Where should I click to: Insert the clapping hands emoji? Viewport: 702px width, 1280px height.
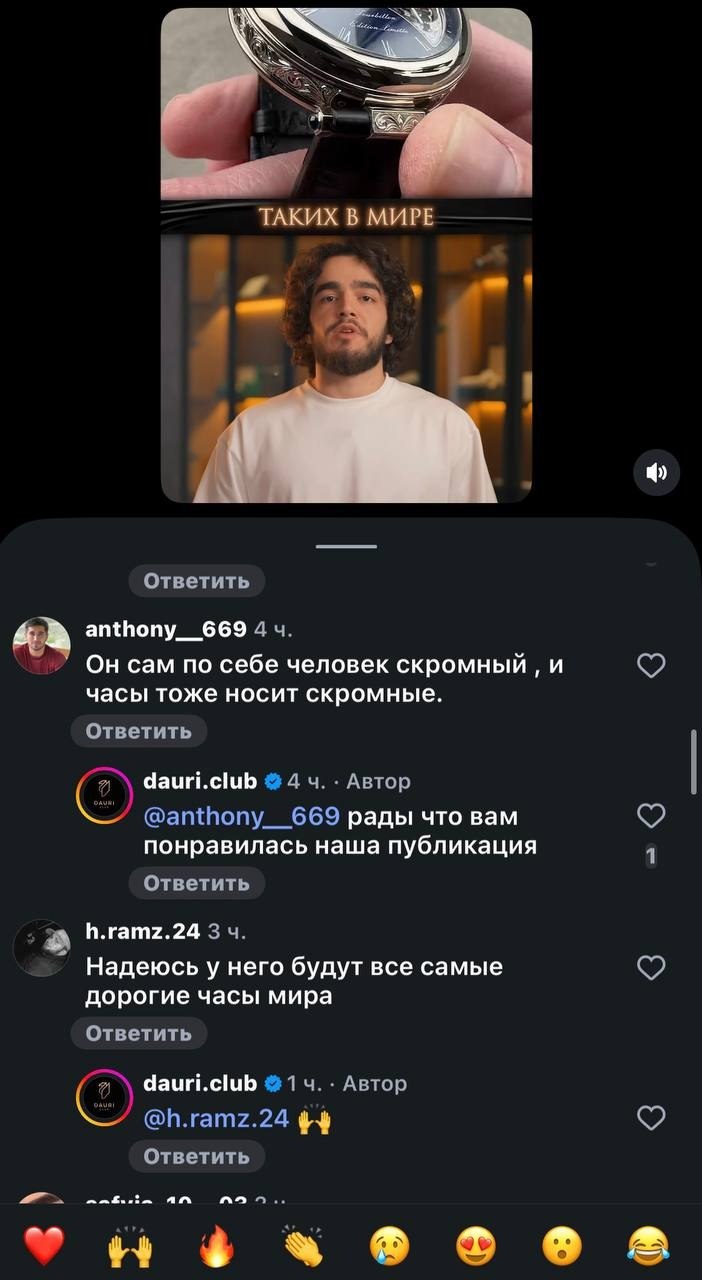[303, 1246]
